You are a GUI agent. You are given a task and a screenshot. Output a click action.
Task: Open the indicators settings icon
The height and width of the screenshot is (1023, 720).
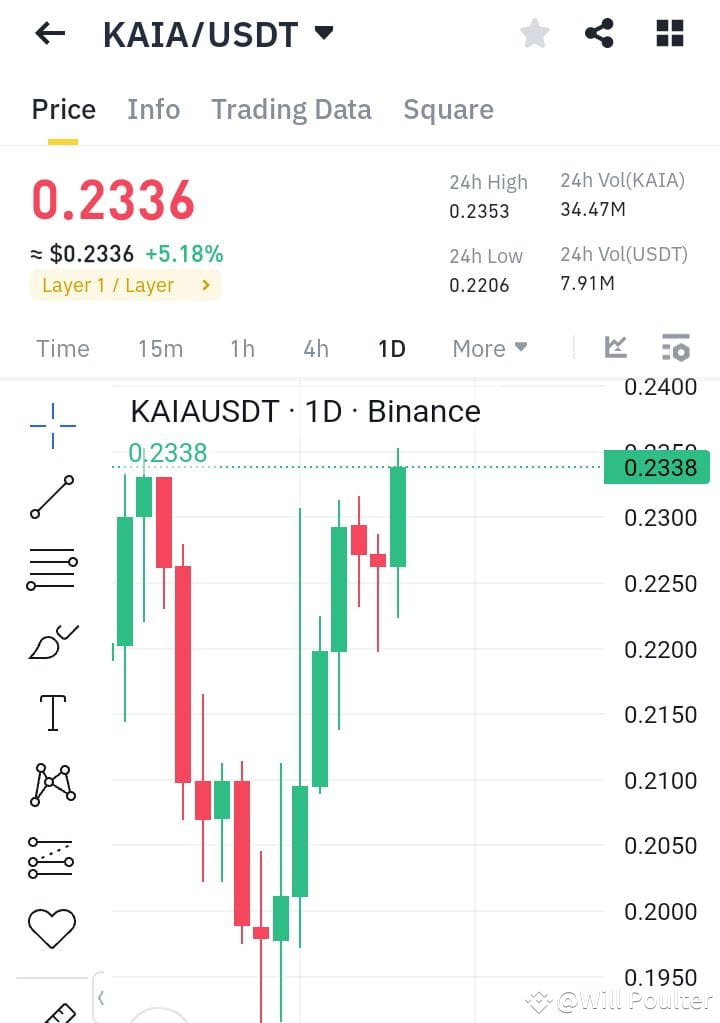[676, 347]
